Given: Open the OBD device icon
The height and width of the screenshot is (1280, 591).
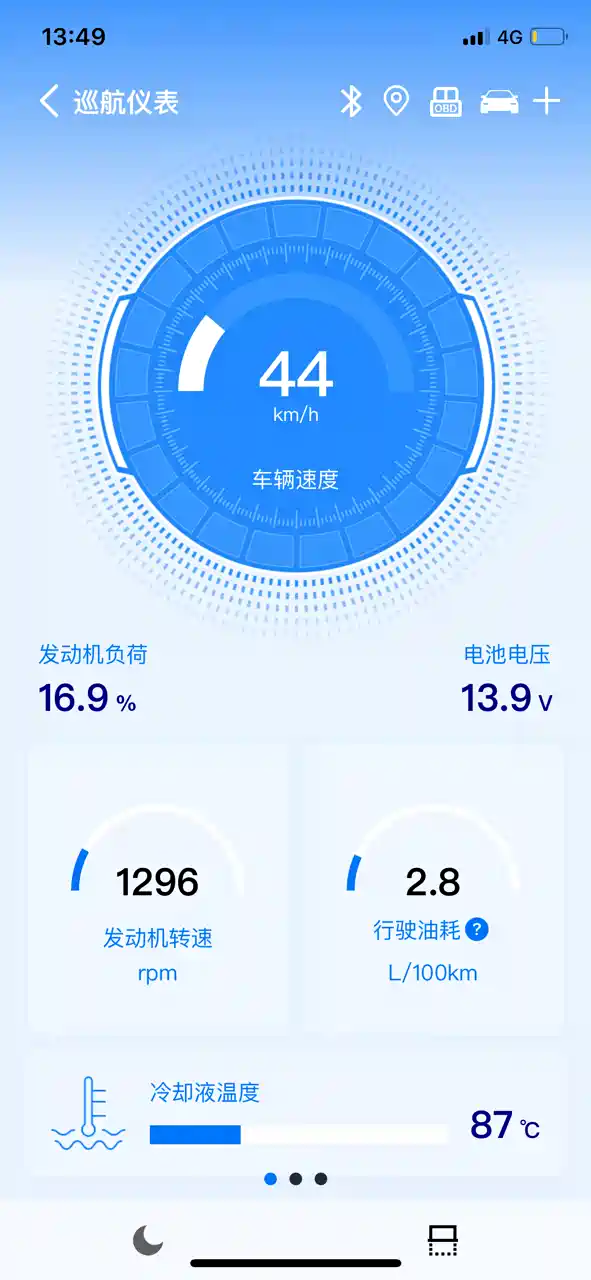Looking at the screenshot, I should coord(446,101).
